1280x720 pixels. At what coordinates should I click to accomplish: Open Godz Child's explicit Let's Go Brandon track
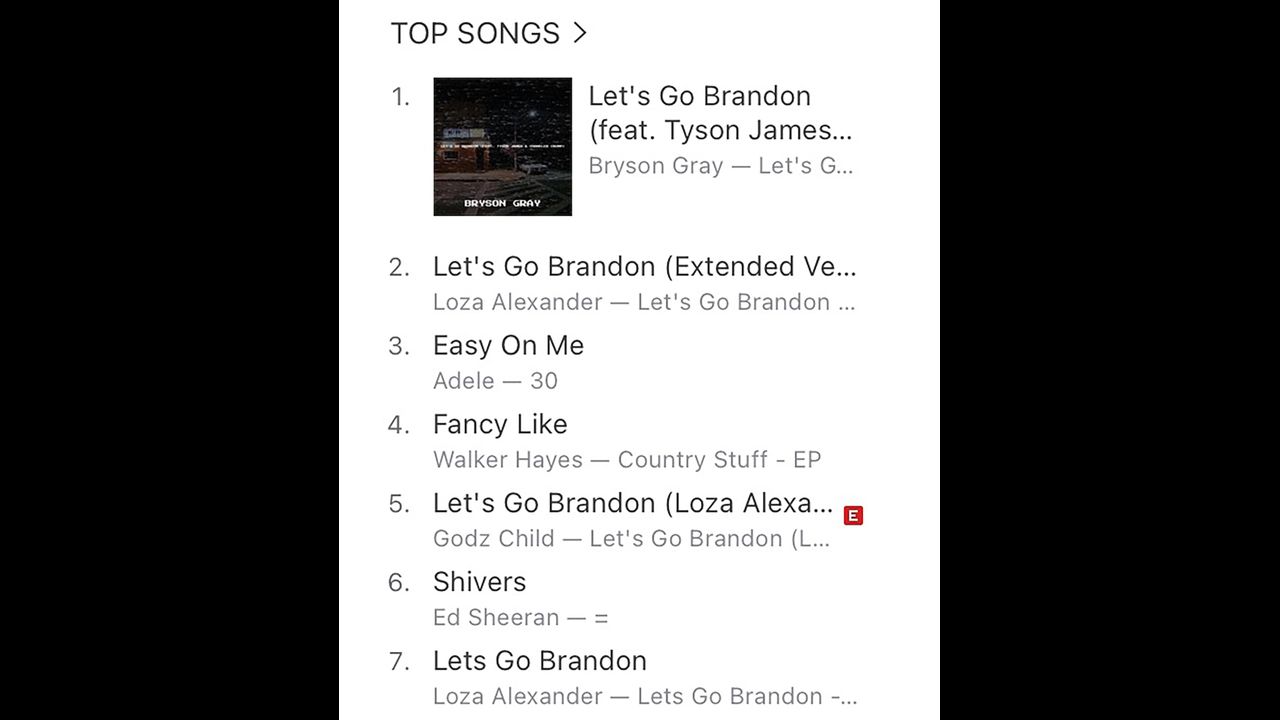point(632,504)
